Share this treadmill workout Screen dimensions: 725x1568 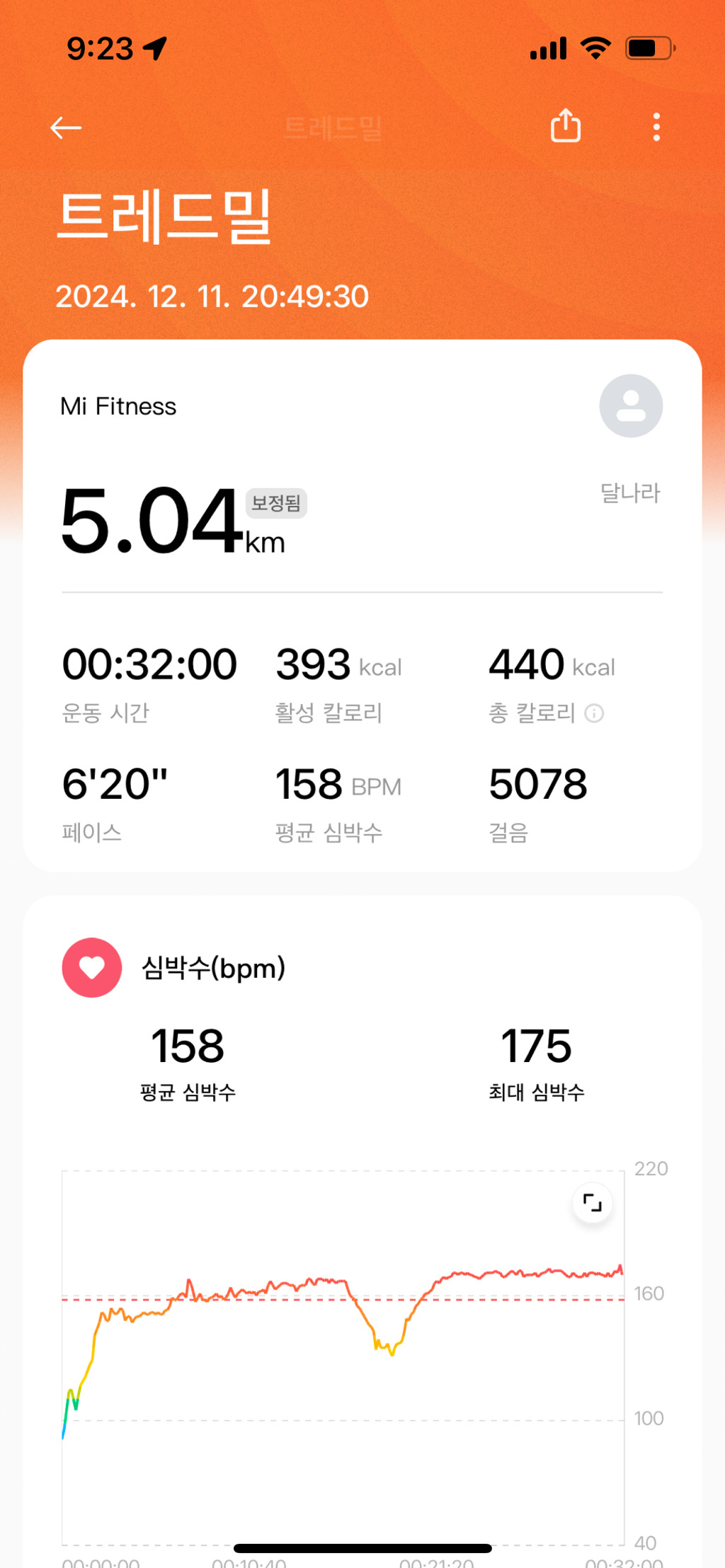(x=566, y=126)
